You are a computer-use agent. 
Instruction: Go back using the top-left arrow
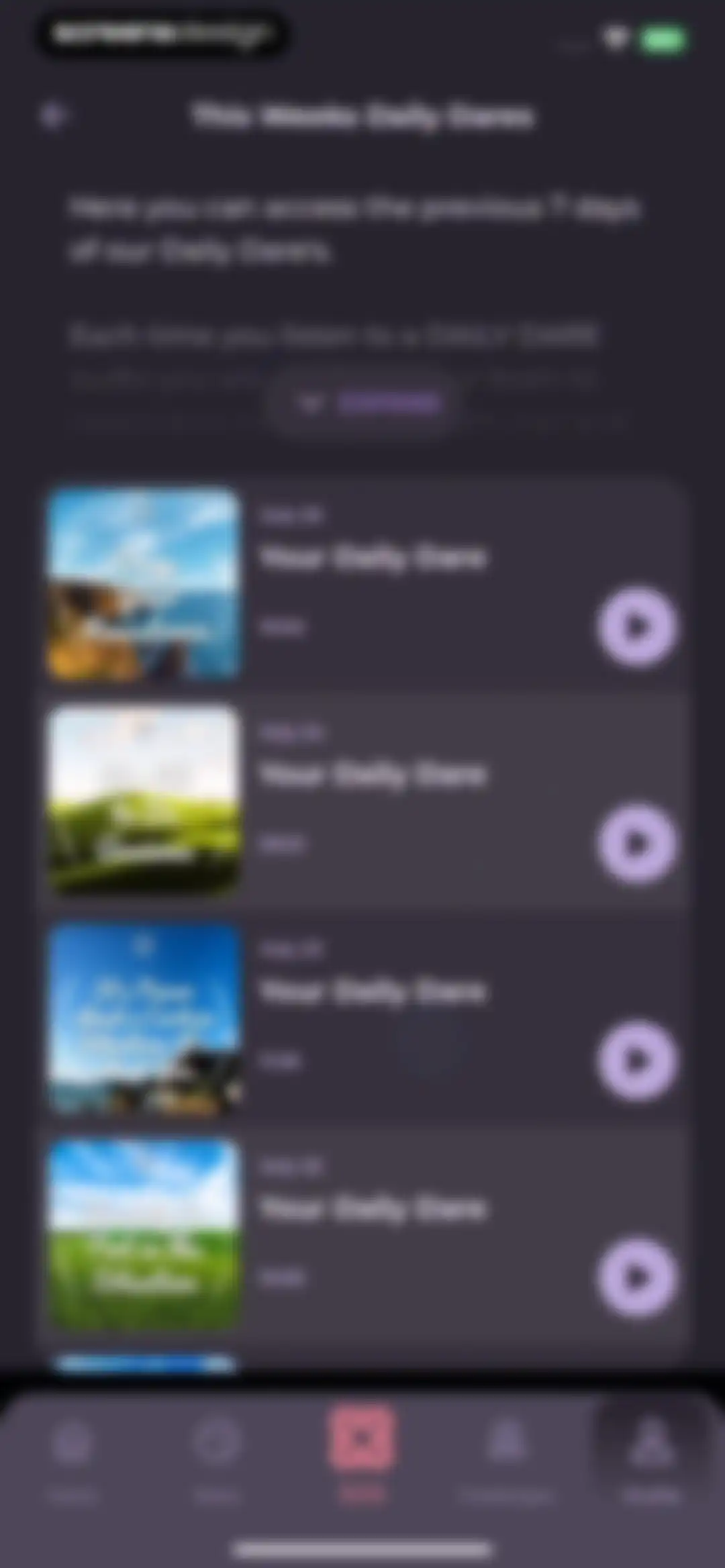point(54,116)
